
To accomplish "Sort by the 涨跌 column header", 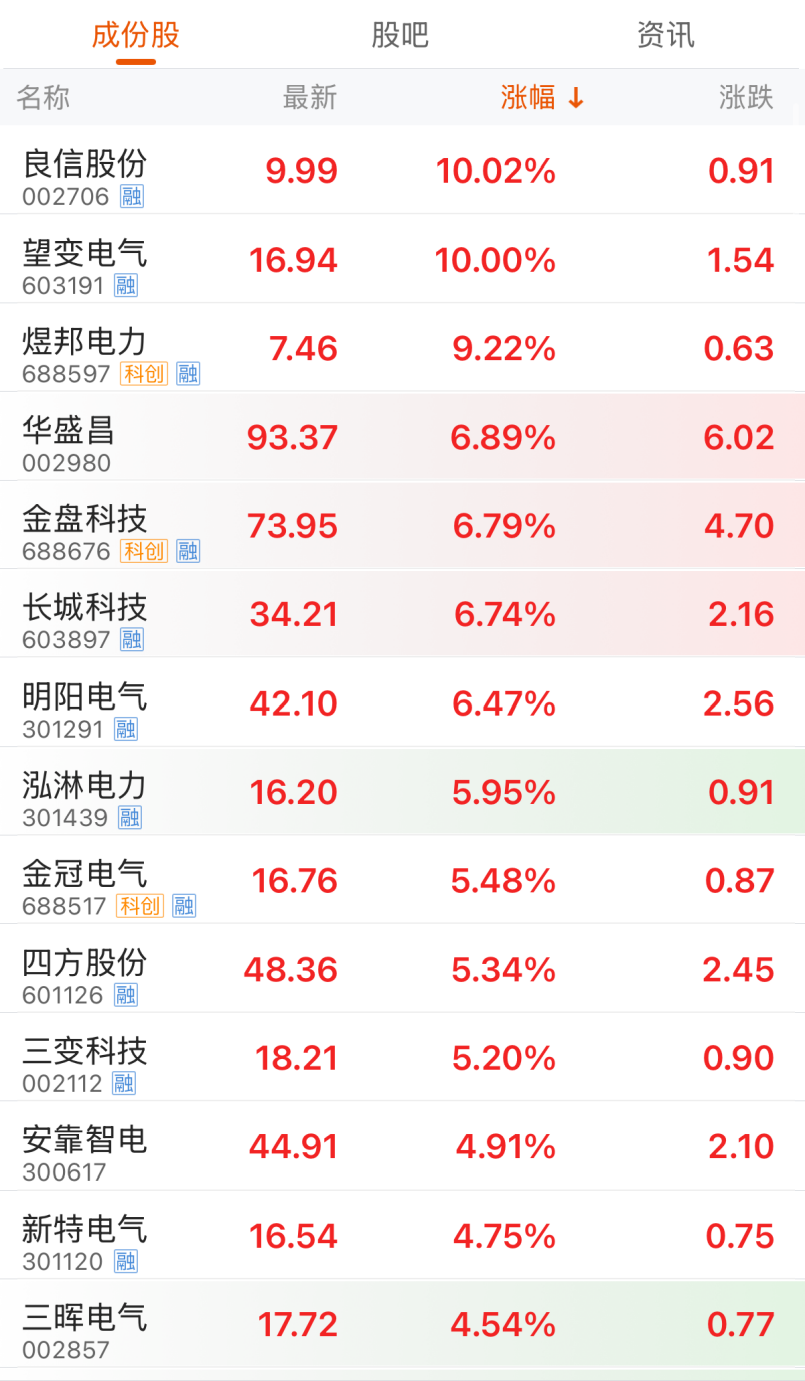I will [x=746, y=97].
